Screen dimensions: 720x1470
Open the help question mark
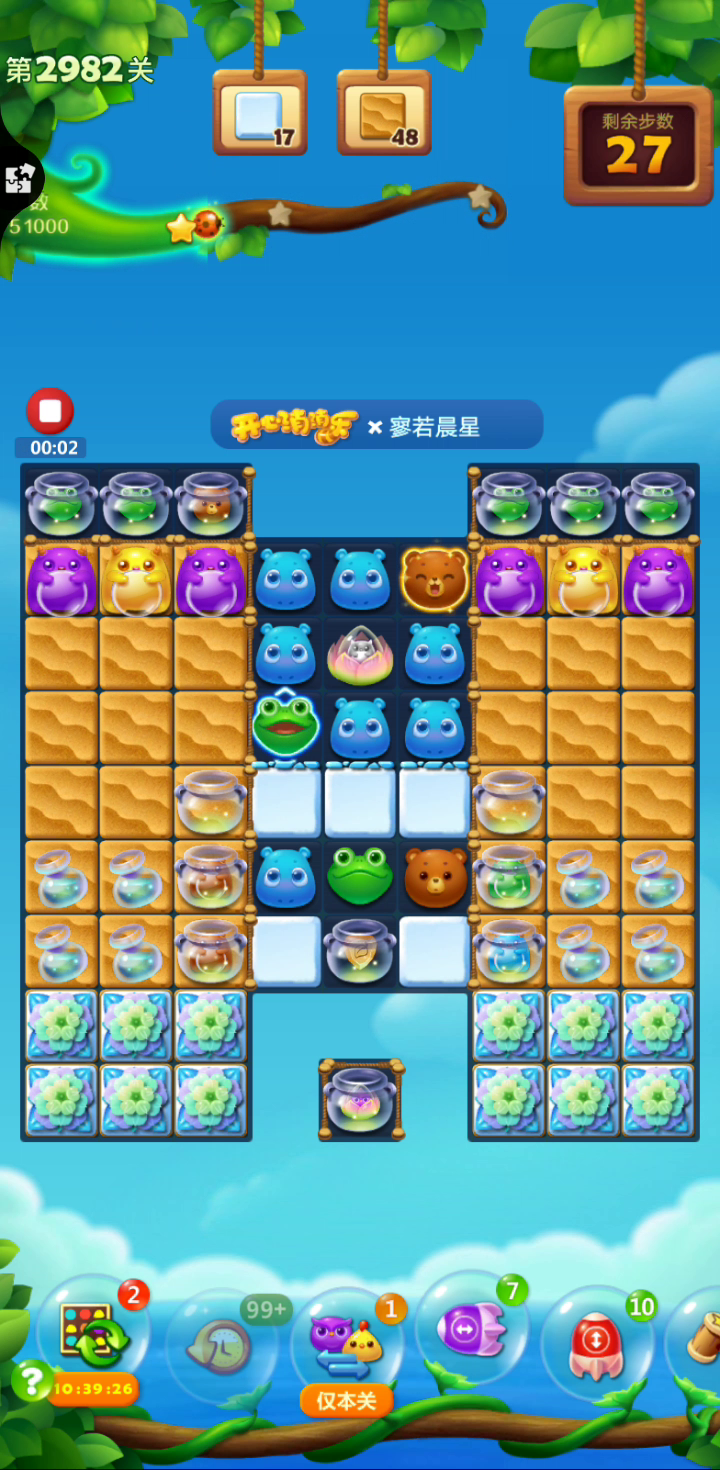click(31, 1381)
